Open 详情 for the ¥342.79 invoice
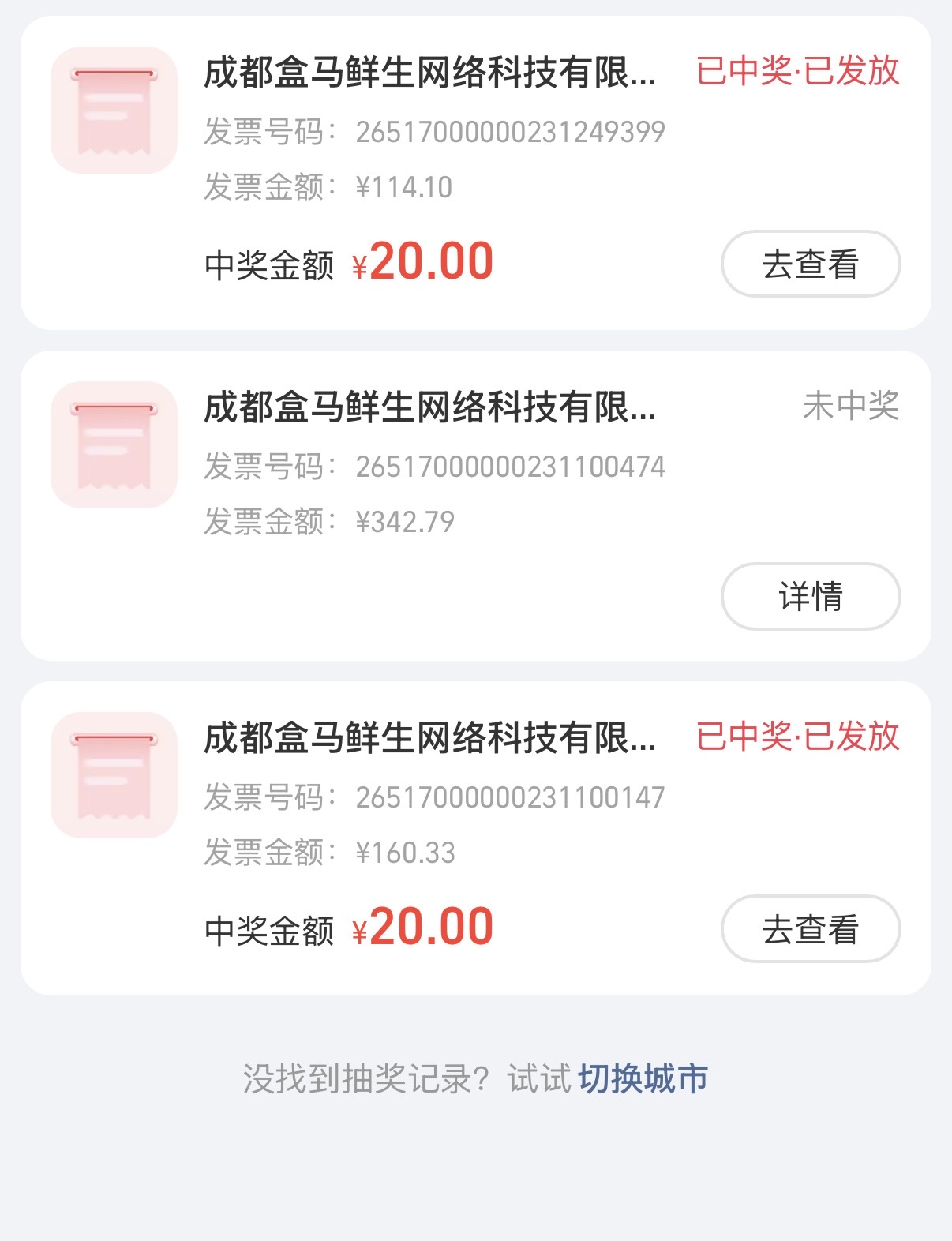Image resolution: width=952 pixels, height=1241 pixels. pyautogui.click(x=810, y=596)
